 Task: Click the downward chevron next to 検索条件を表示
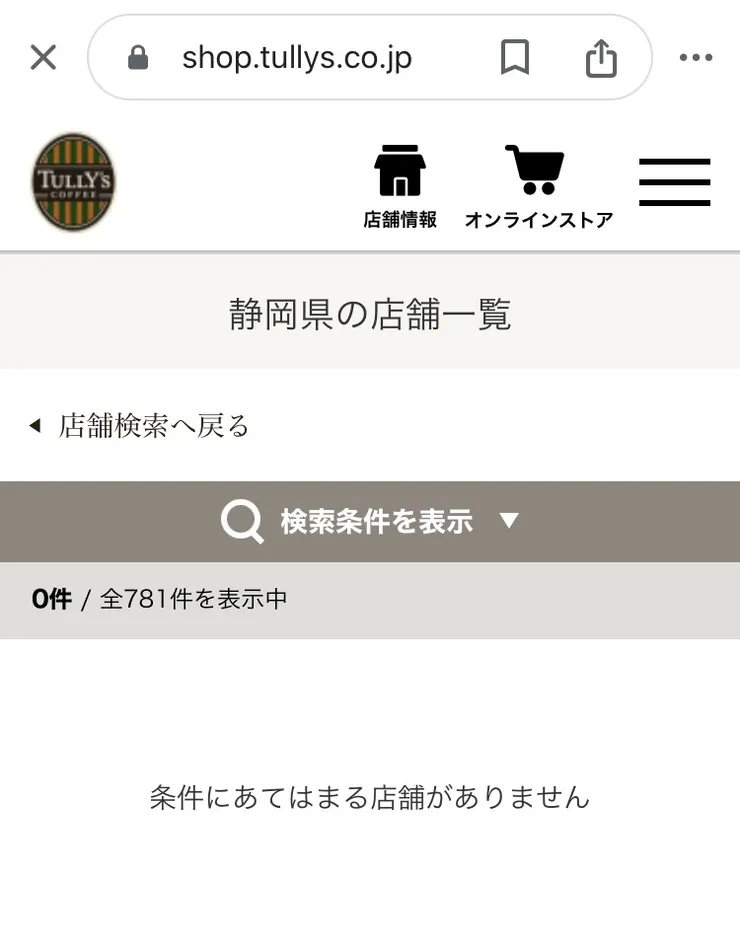coord(510,521)
